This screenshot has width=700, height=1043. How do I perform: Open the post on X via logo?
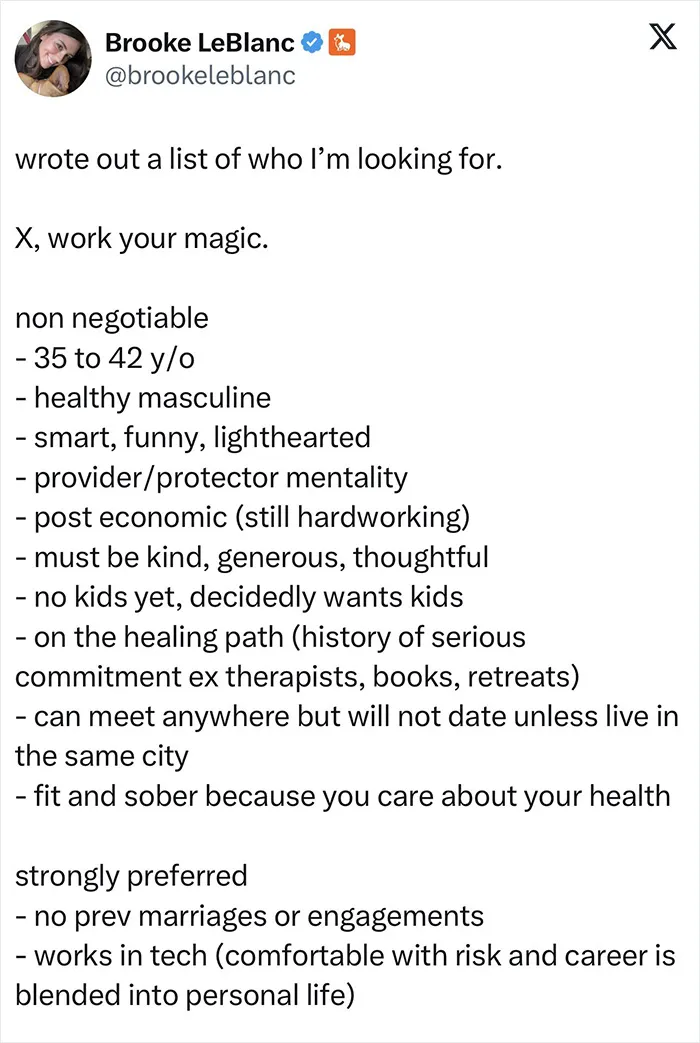coord(663,36)
